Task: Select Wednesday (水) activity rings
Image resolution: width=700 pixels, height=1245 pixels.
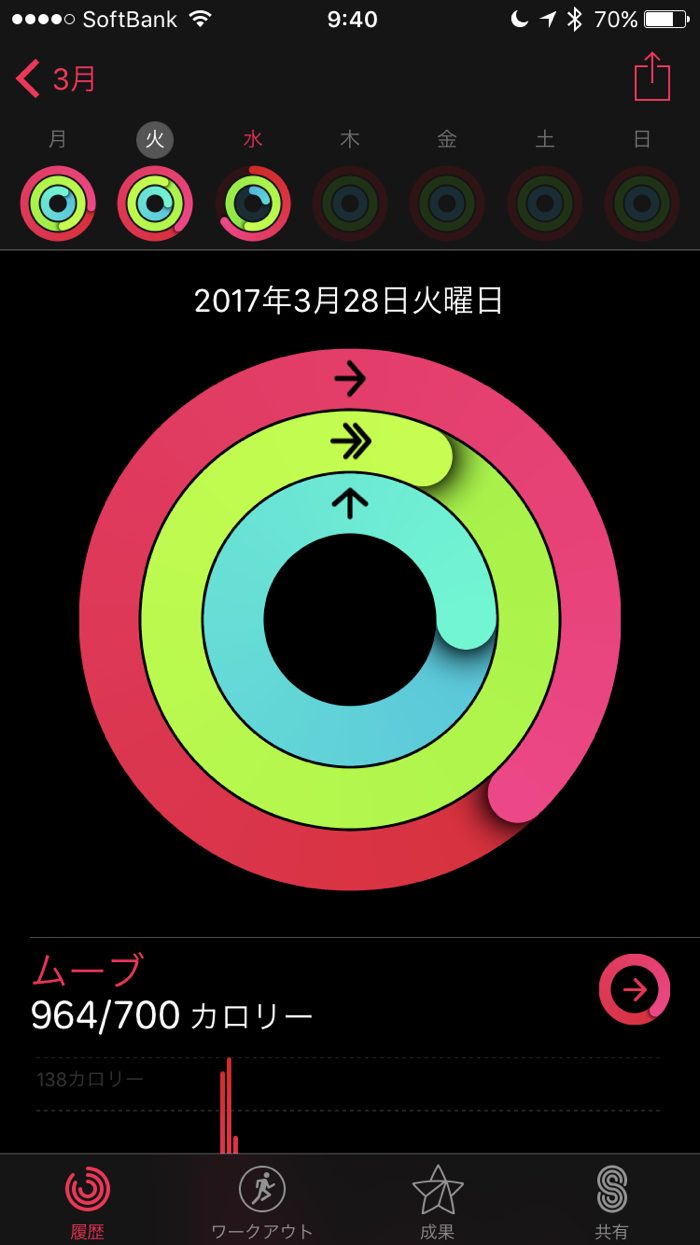Action: tap(253, 203)
